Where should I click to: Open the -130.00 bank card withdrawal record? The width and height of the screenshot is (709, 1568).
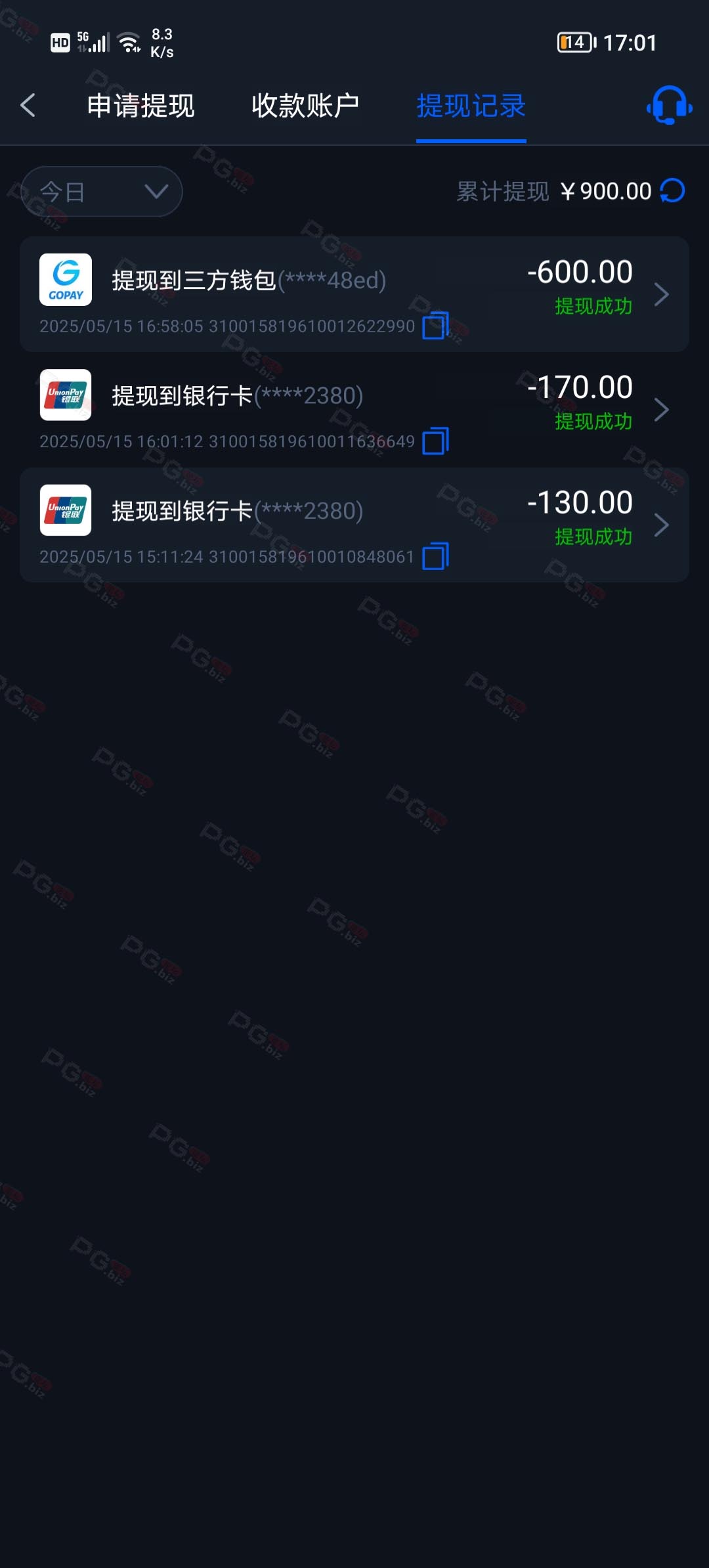tap(354, 525)
